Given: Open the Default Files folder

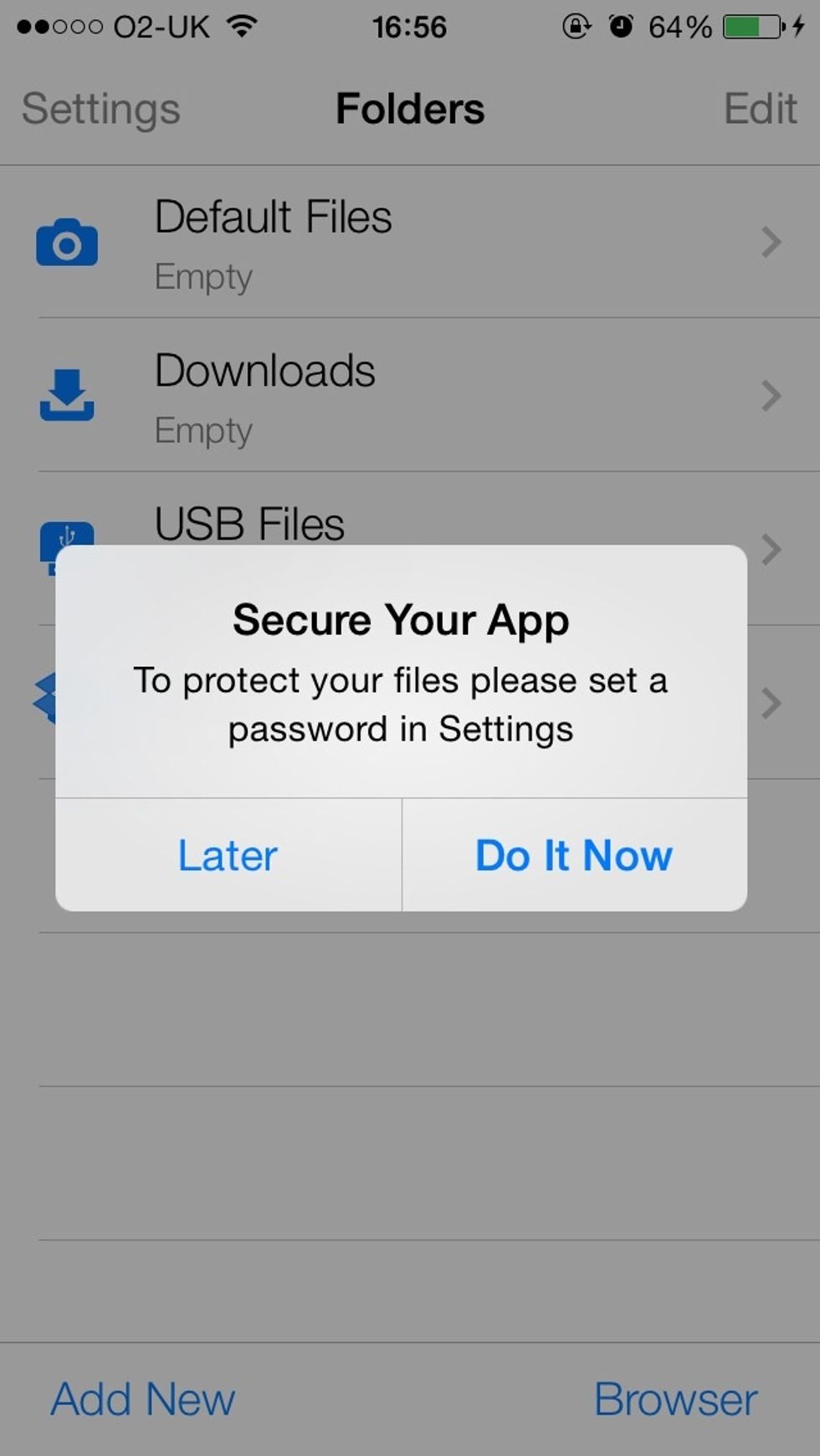Looking at the screenshot, I should click(410, 242).
